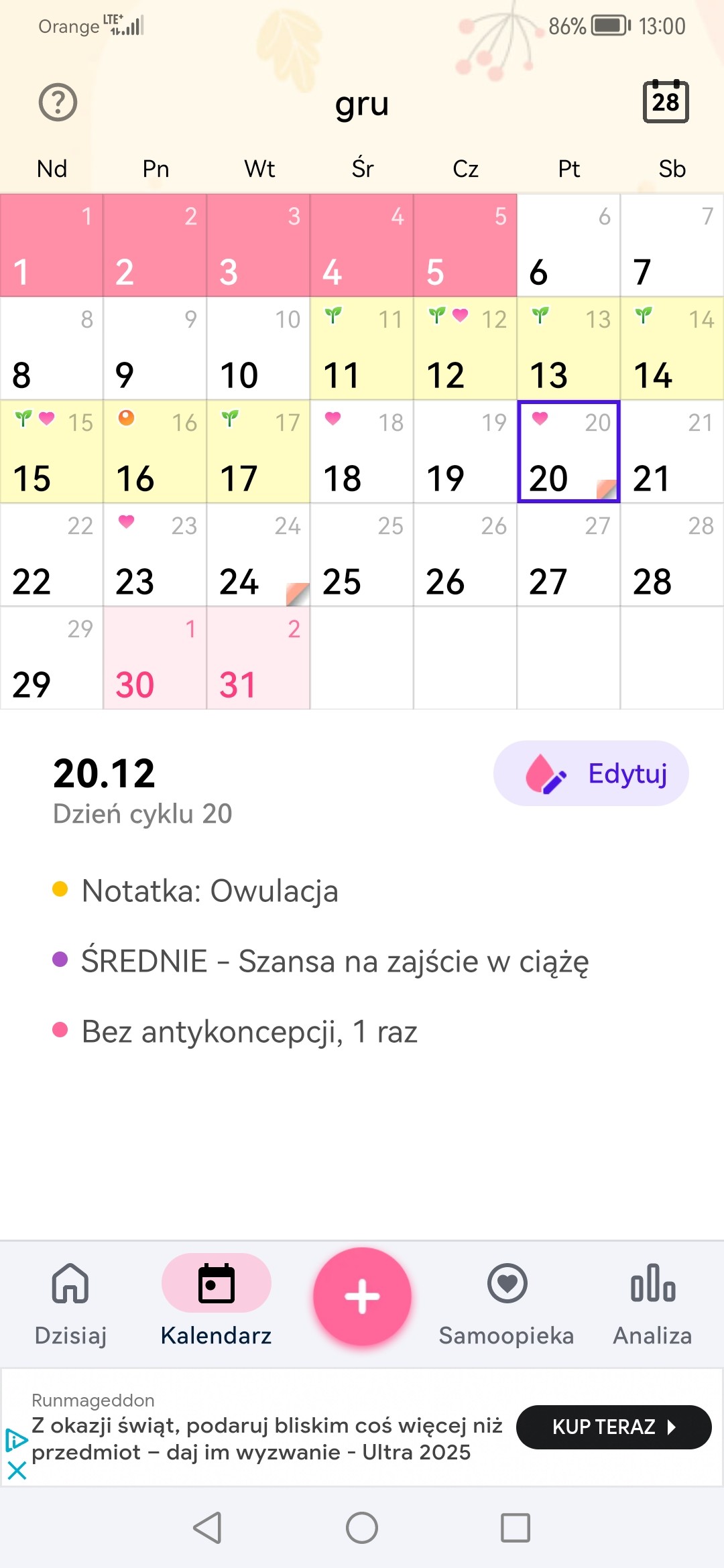This screenshot has height=1568, width=724.
Task: Open KUP TERAZ in the Runmageddon ad
Action: coord(613,1427)
